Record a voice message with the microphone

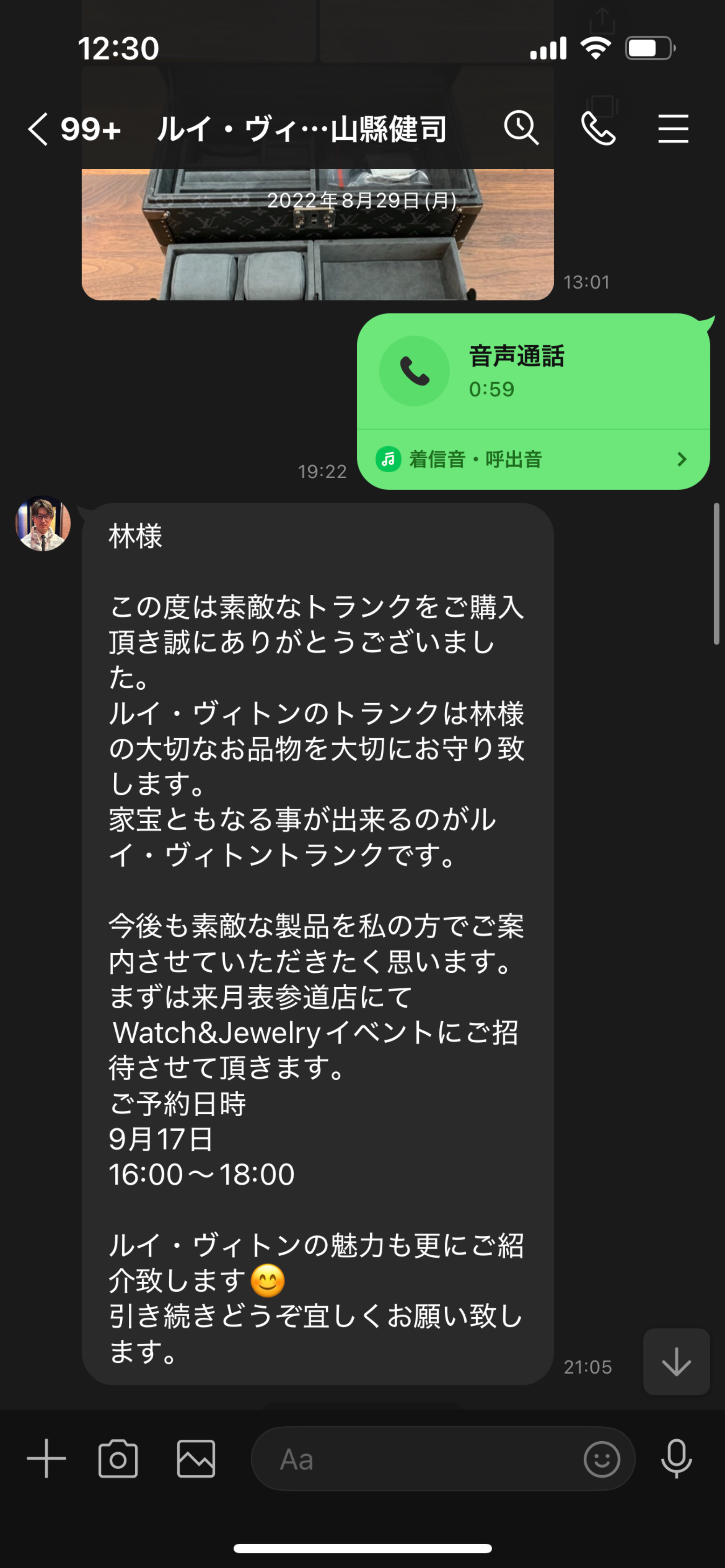tap(676, 1459)
